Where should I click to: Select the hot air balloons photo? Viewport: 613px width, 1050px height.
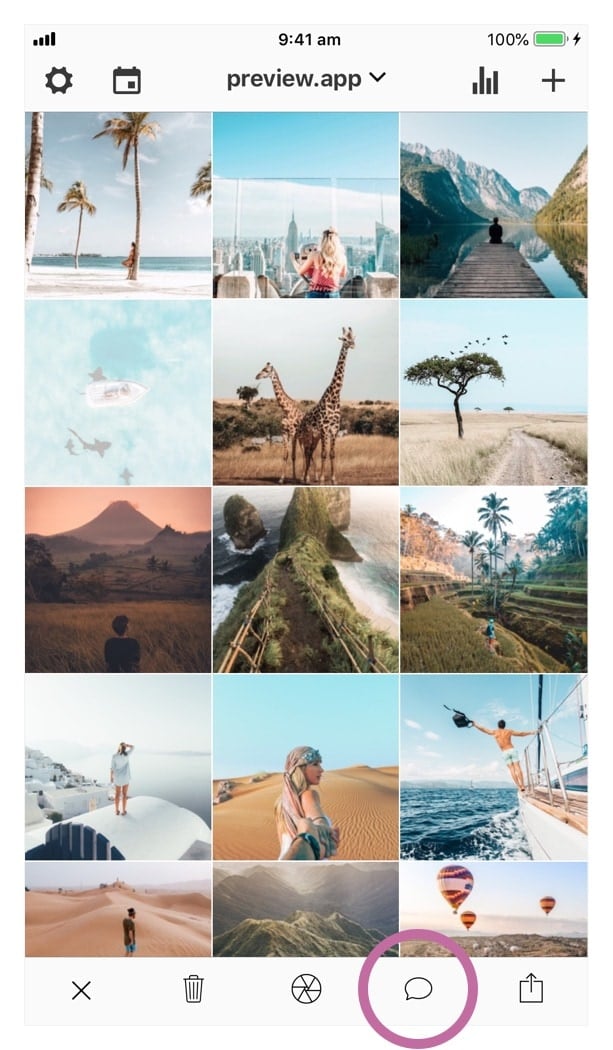(x=494, y=909)
